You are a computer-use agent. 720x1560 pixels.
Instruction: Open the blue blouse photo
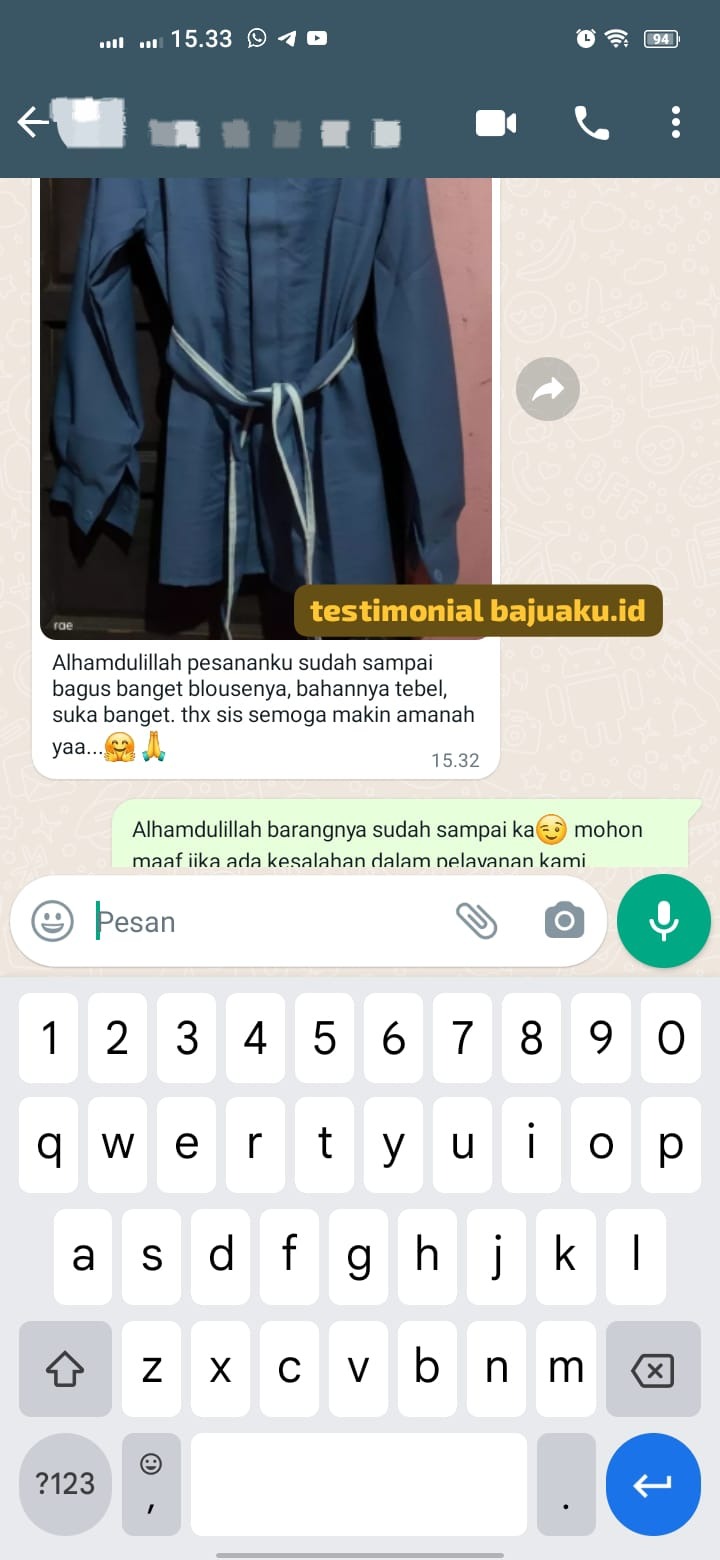click(266, 400)
